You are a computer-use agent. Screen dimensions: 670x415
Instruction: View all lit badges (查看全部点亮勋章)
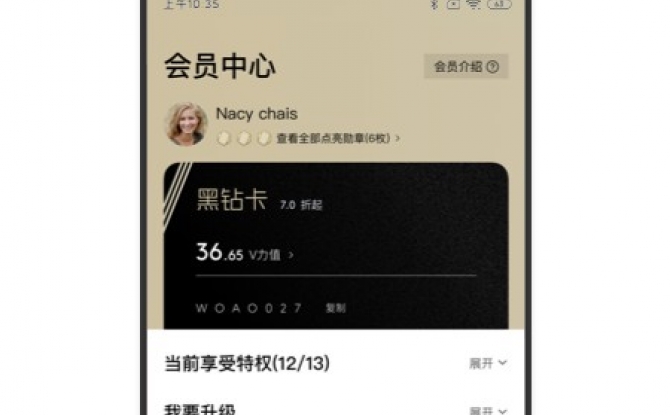click(337, 139)
